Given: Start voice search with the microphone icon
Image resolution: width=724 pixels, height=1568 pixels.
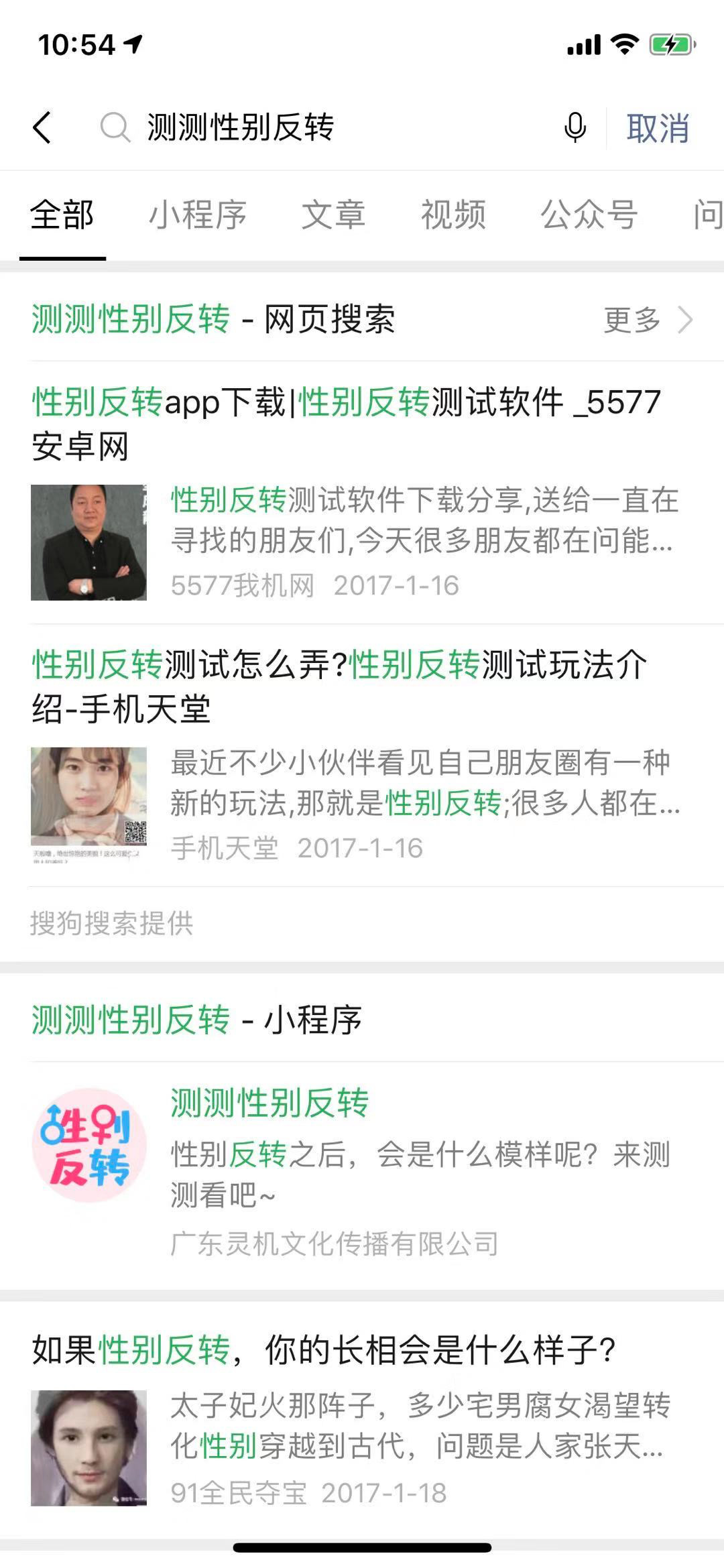Looking at the screenshot, I should coord(575,127).
